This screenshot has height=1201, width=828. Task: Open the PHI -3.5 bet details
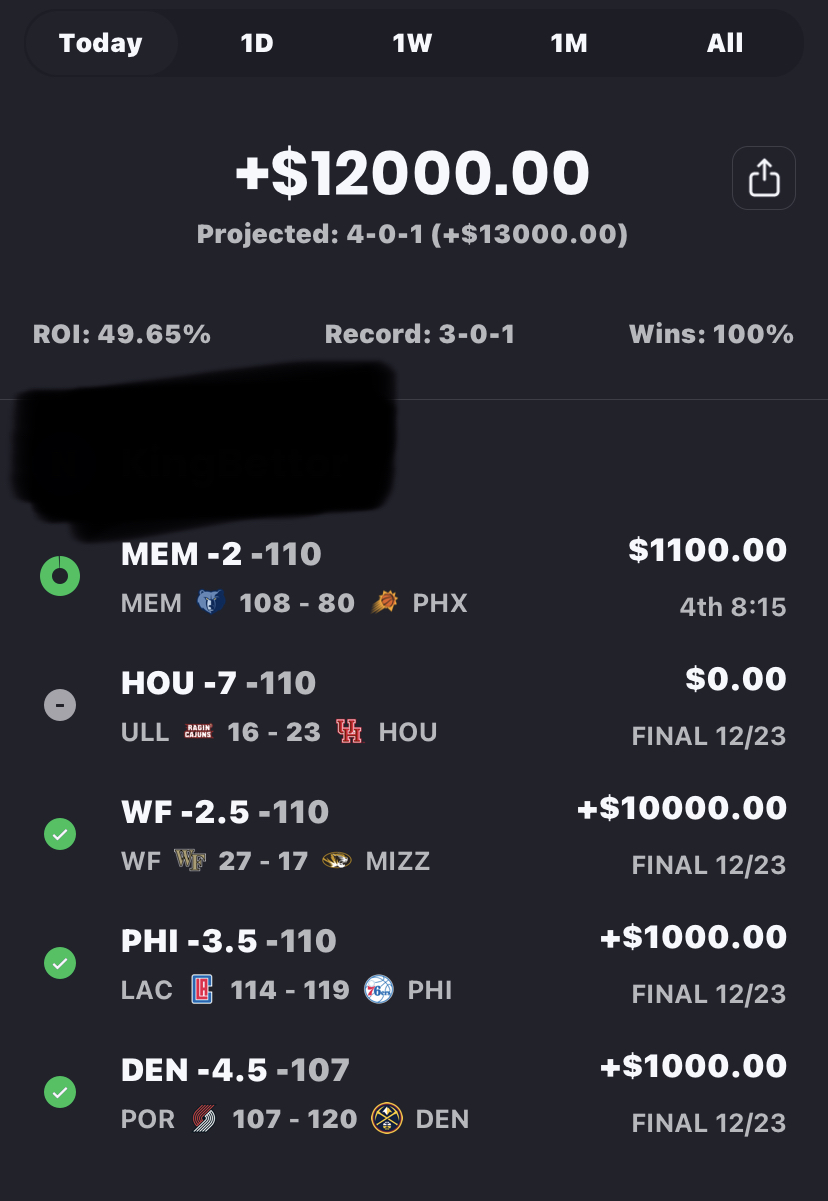click(x=414, y=964)
